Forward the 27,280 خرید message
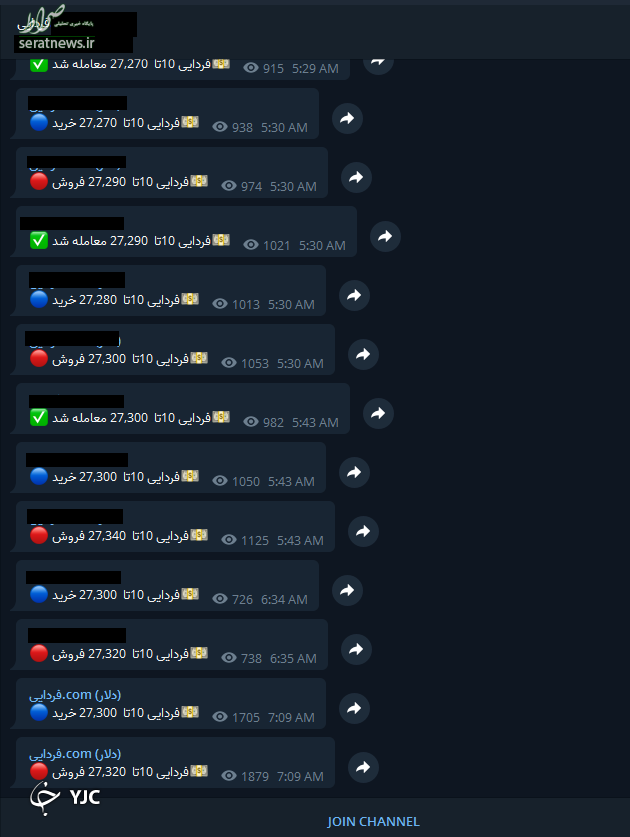The width and height of the screenshot is (630, 837). point(354,296)
